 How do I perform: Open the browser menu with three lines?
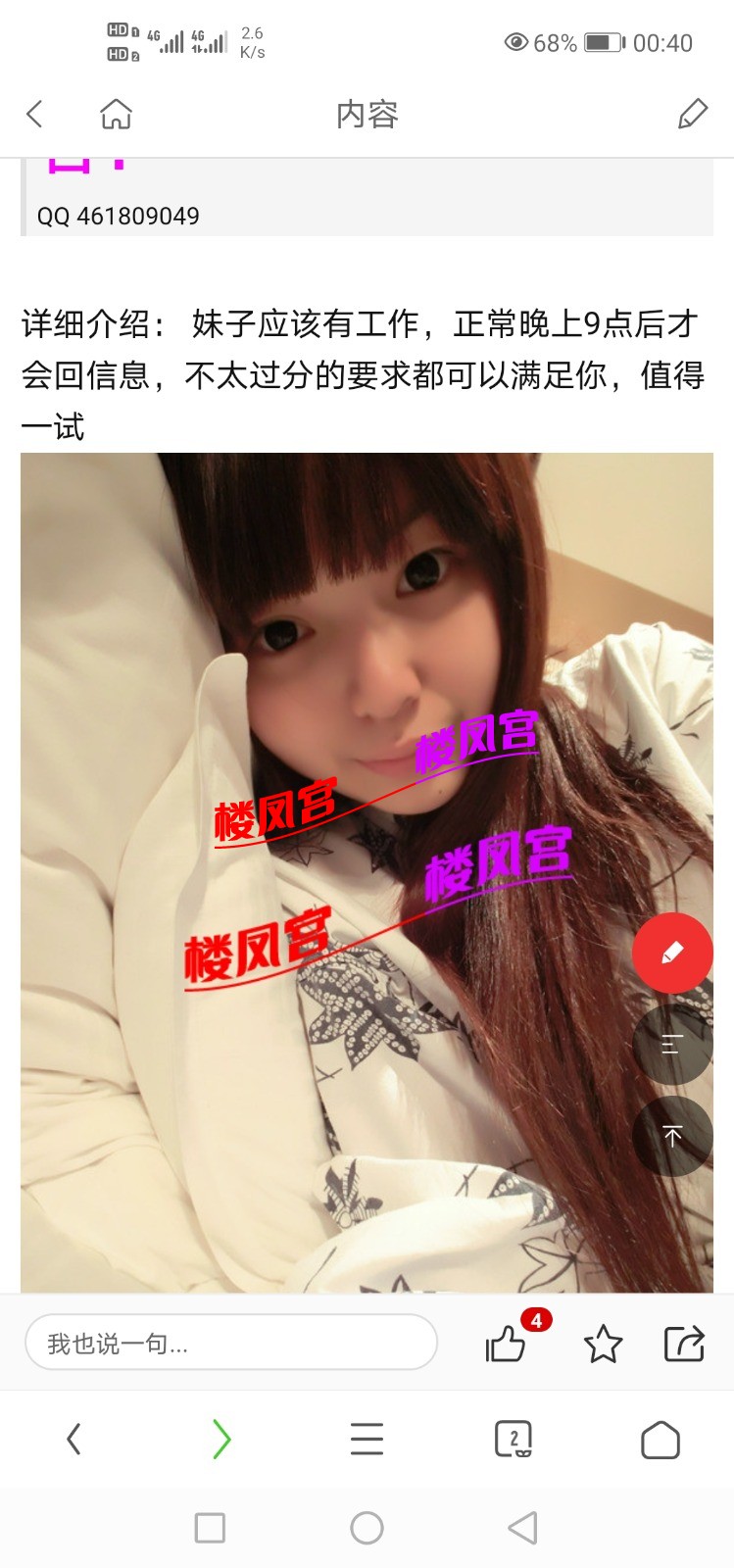coord(367,1440)
